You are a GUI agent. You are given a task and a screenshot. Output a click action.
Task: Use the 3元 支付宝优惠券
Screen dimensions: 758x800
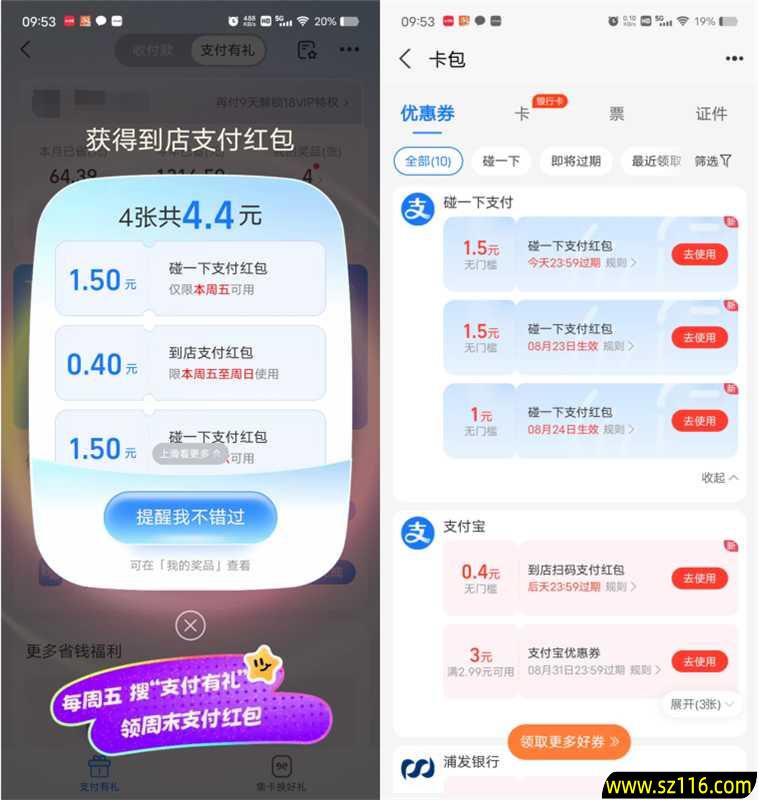pos(699,661)
